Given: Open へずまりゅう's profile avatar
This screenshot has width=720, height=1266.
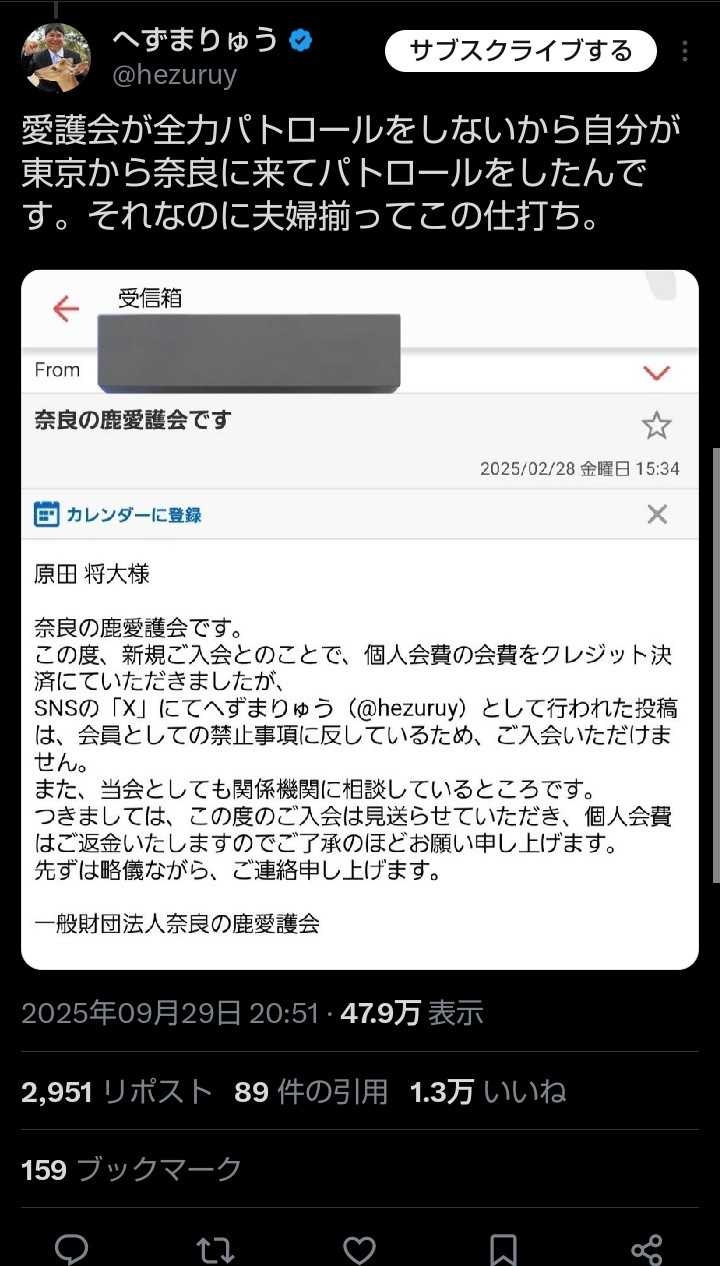Looking at the screenshot, I should click(x=56, y=56).
